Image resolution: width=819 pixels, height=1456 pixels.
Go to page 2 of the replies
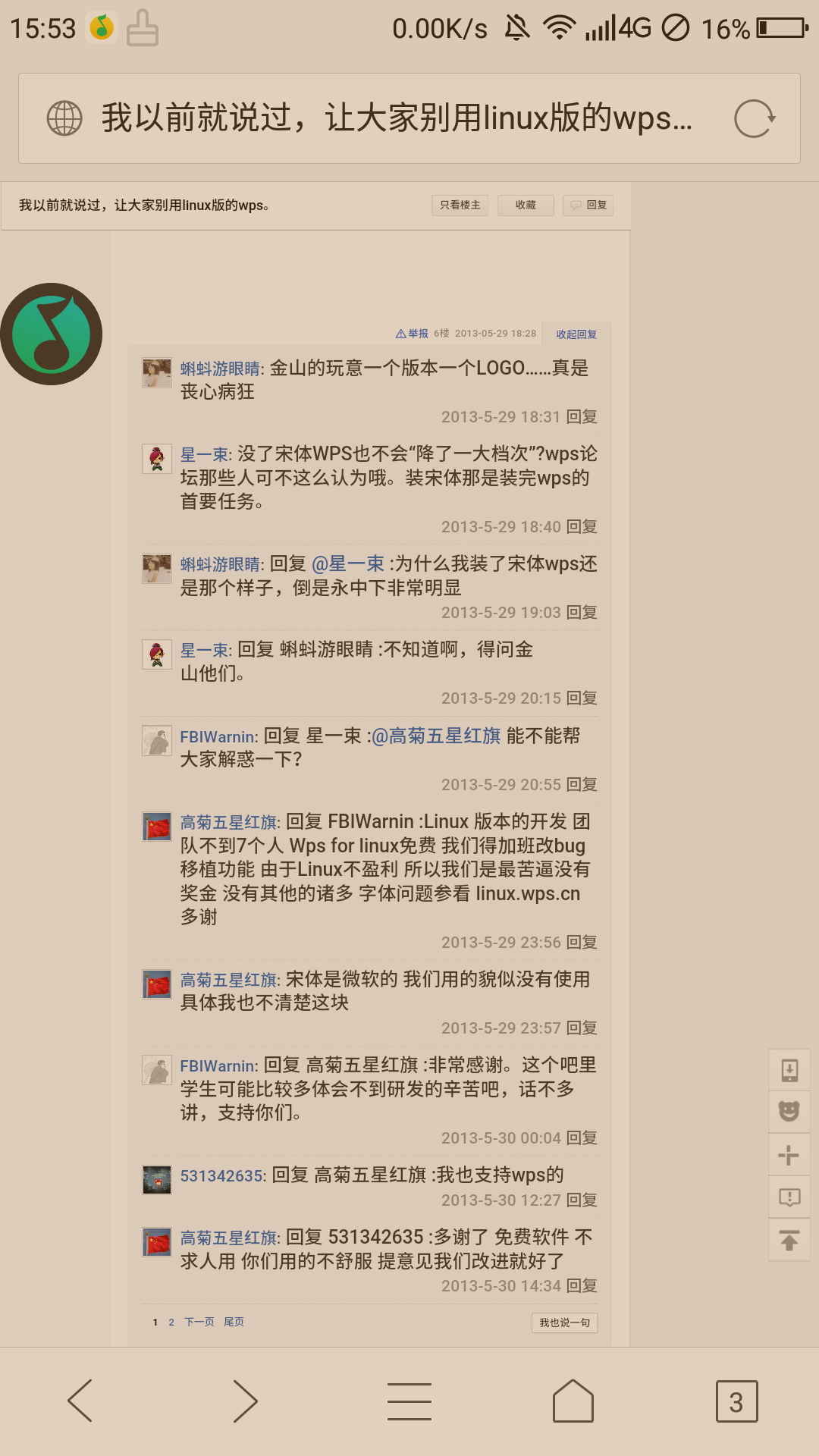coord(171,1322)
